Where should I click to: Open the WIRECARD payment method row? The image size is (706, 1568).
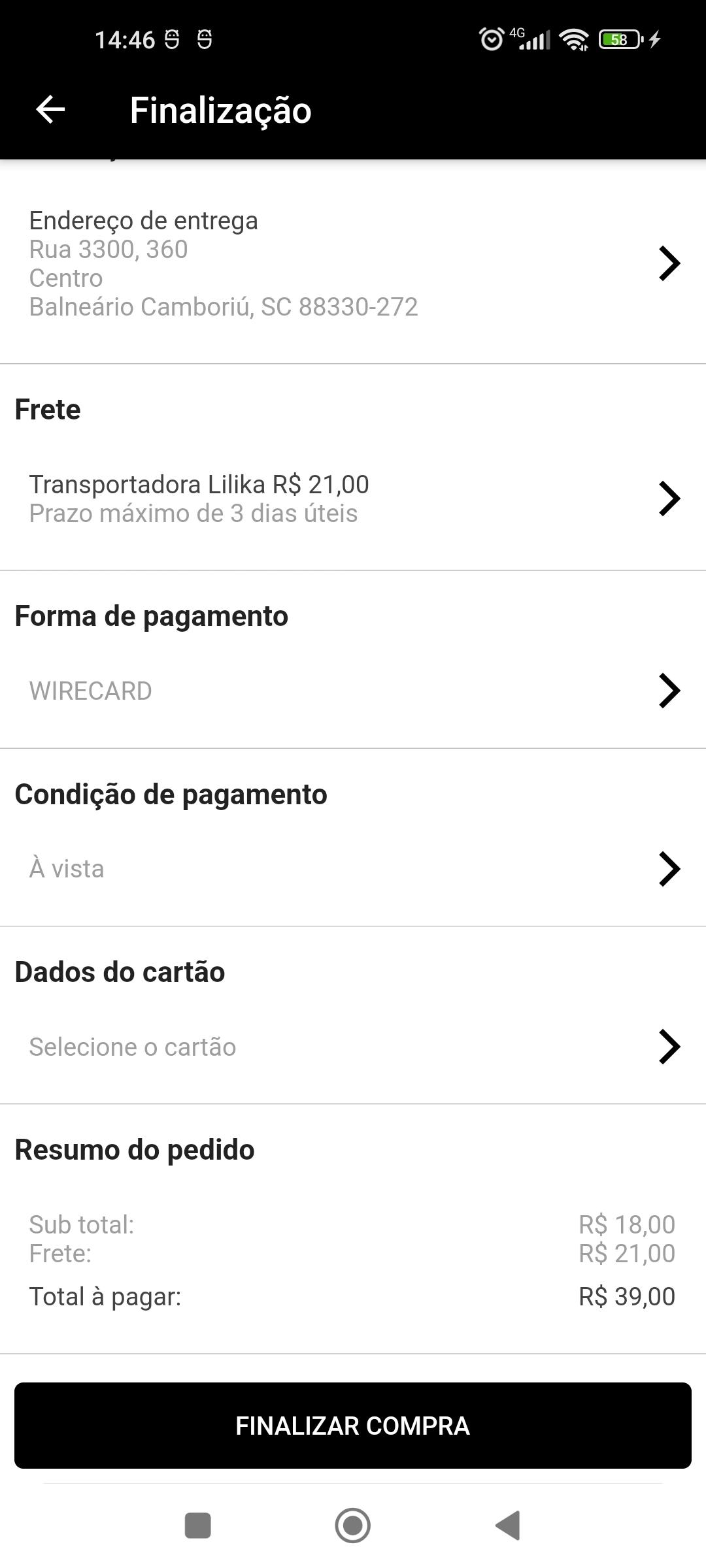coord(353,691)
